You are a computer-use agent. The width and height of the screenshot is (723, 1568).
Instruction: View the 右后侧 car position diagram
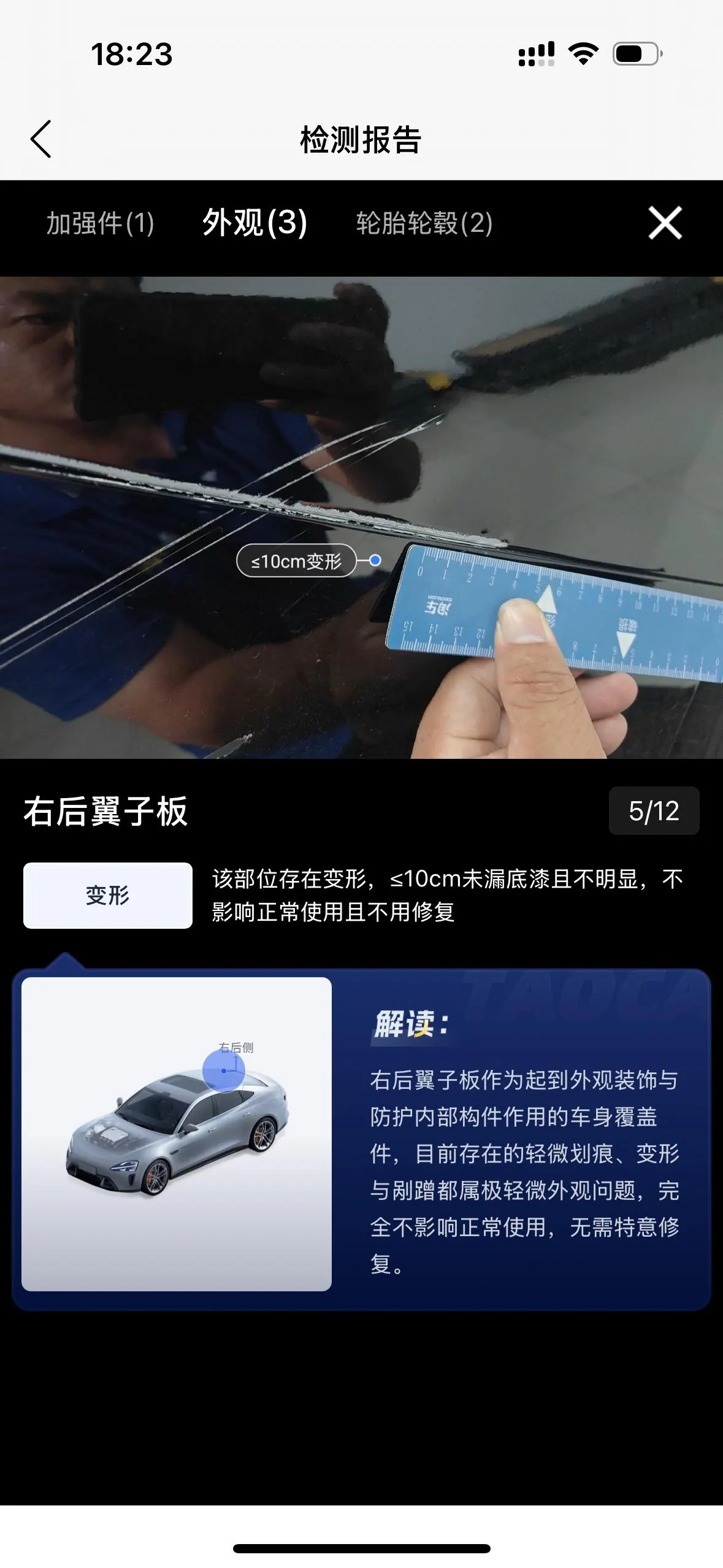pyautogui.click(x=177, y=1134)
